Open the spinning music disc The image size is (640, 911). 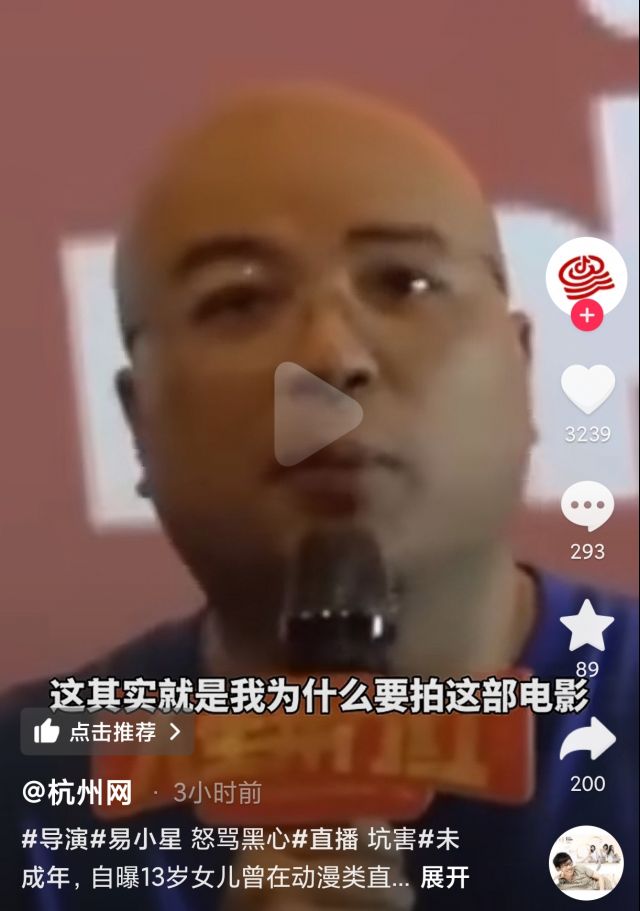(x=586, y=863)
